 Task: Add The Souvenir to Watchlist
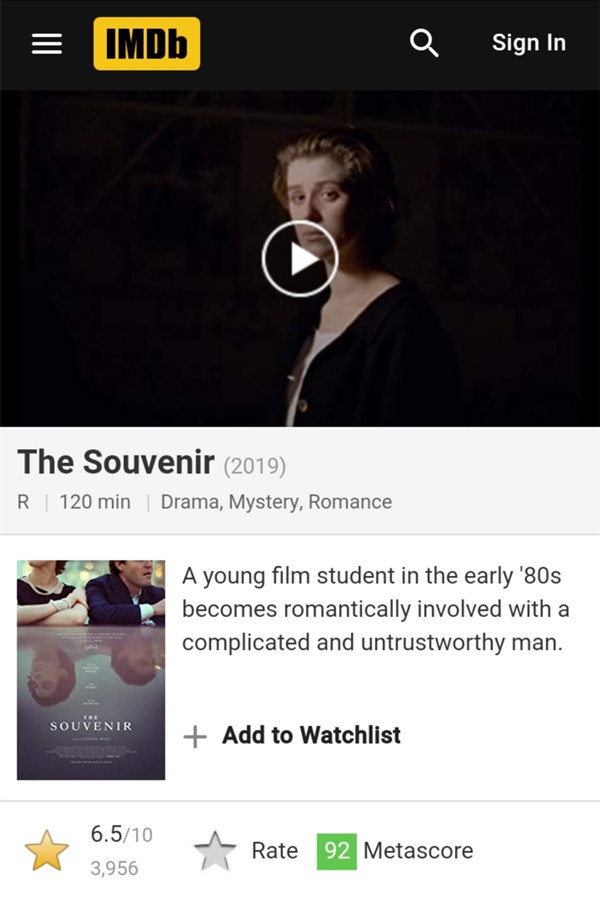[x=292, y=735]
